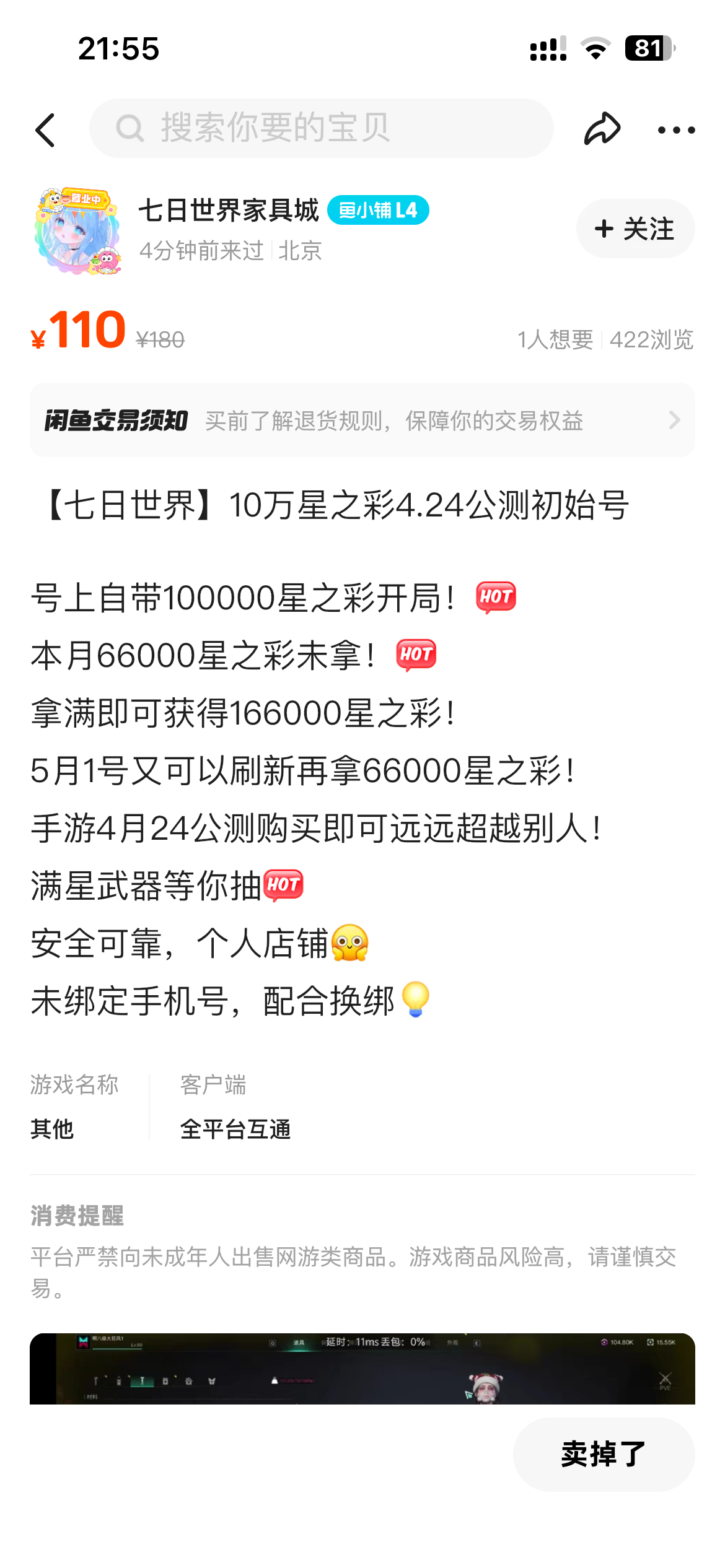Open seller 七日世界家具城 profile

(x=228, y=211)
